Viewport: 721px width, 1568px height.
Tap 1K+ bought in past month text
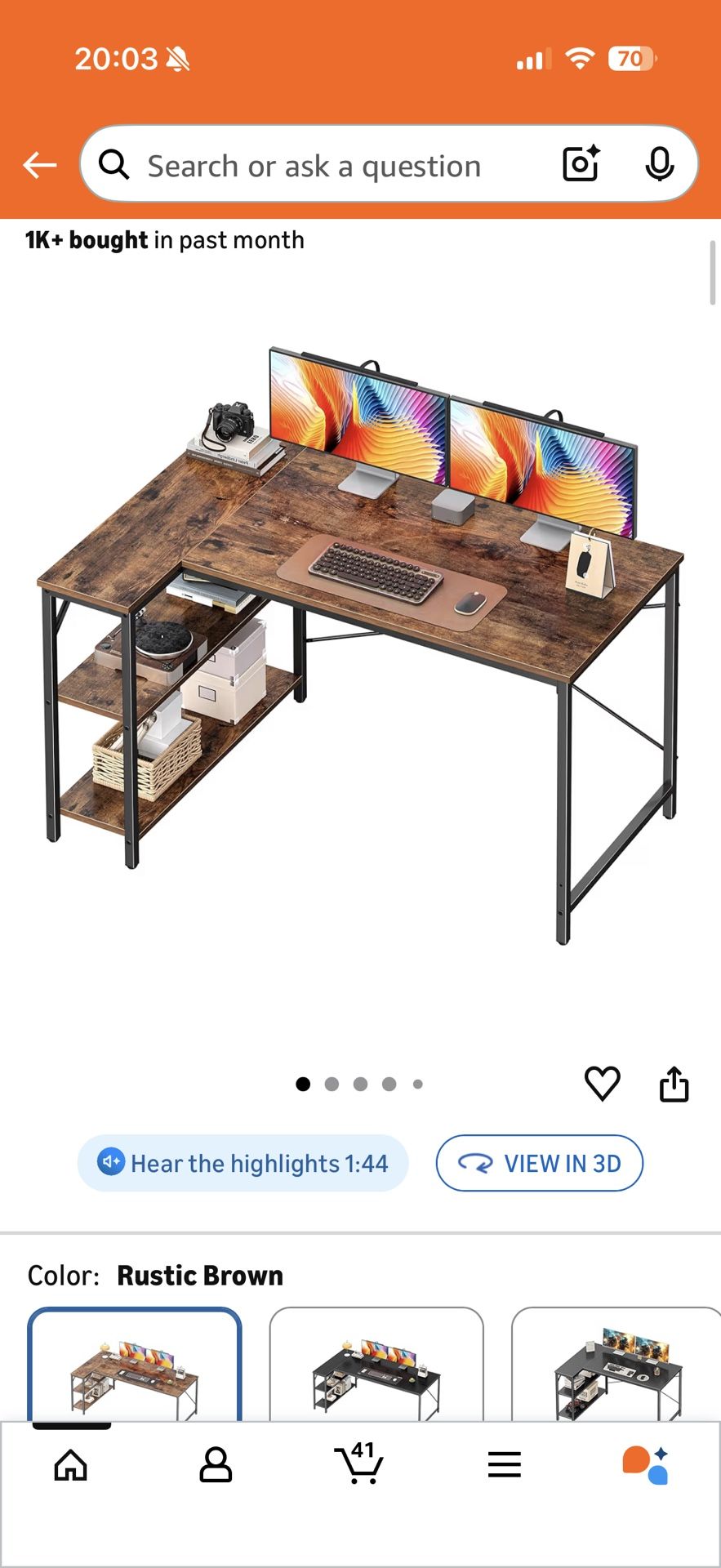click(163, 239)
